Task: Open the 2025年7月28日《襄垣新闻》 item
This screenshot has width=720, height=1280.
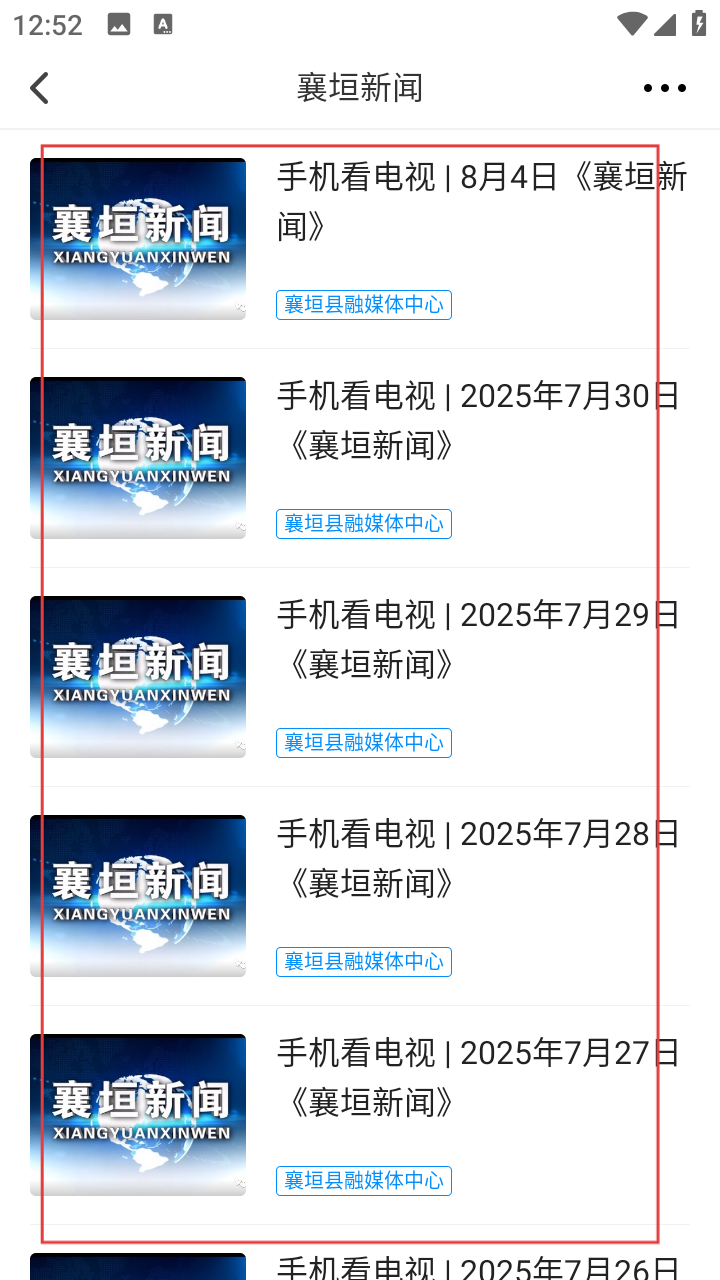Action: click(360, 896)
